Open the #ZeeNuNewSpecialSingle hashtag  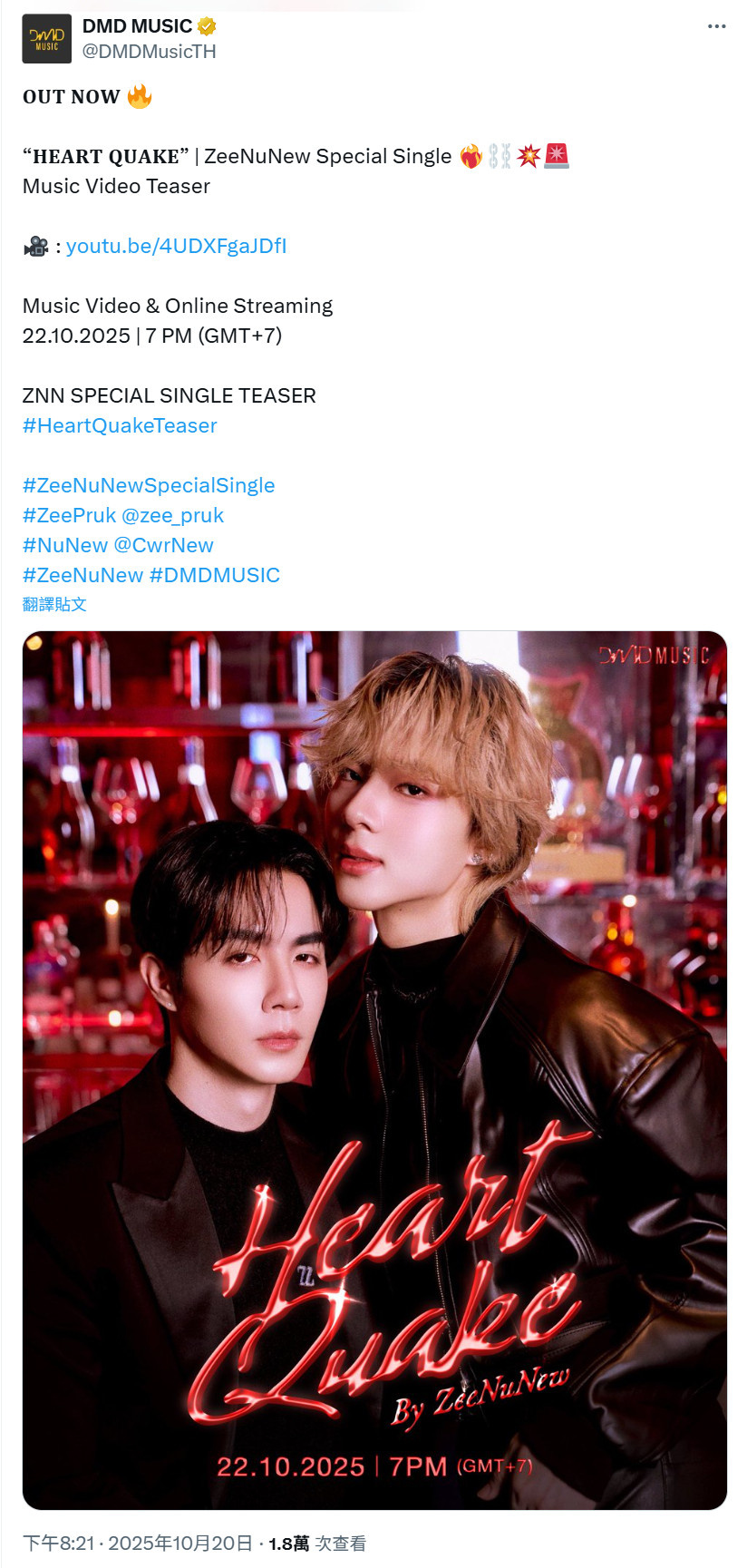click(149, 485)
